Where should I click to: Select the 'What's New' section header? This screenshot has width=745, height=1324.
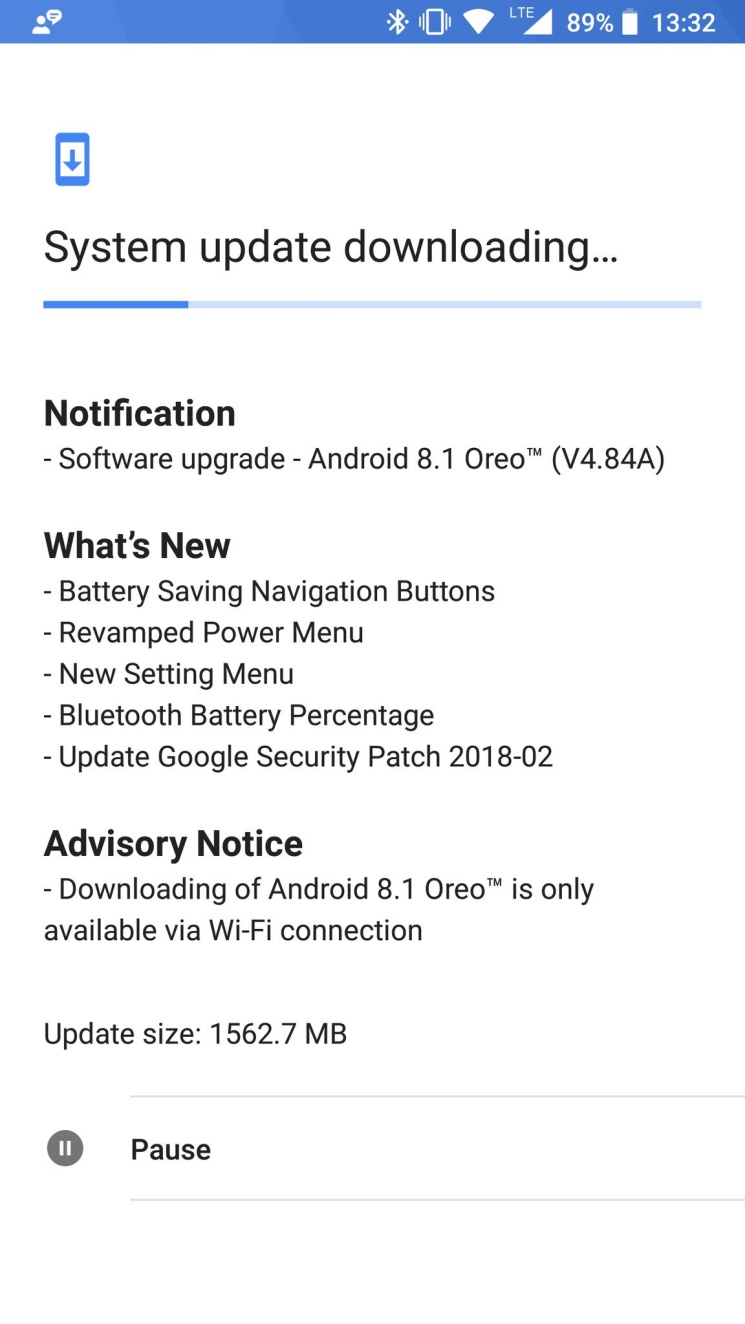point(136,545)
